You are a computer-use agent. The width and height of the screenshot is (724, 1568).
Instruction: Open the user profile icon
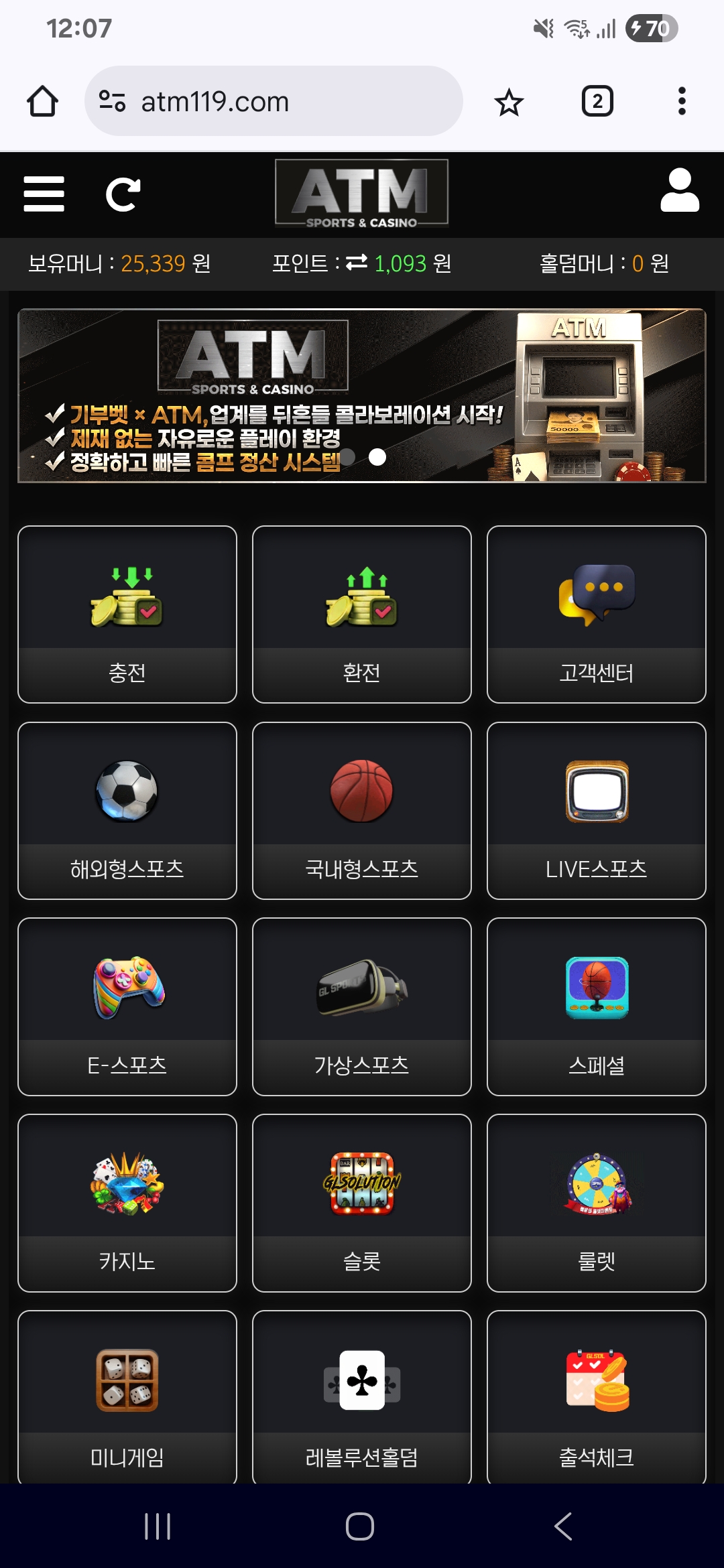pyautogui.click(x=679, y=191)
